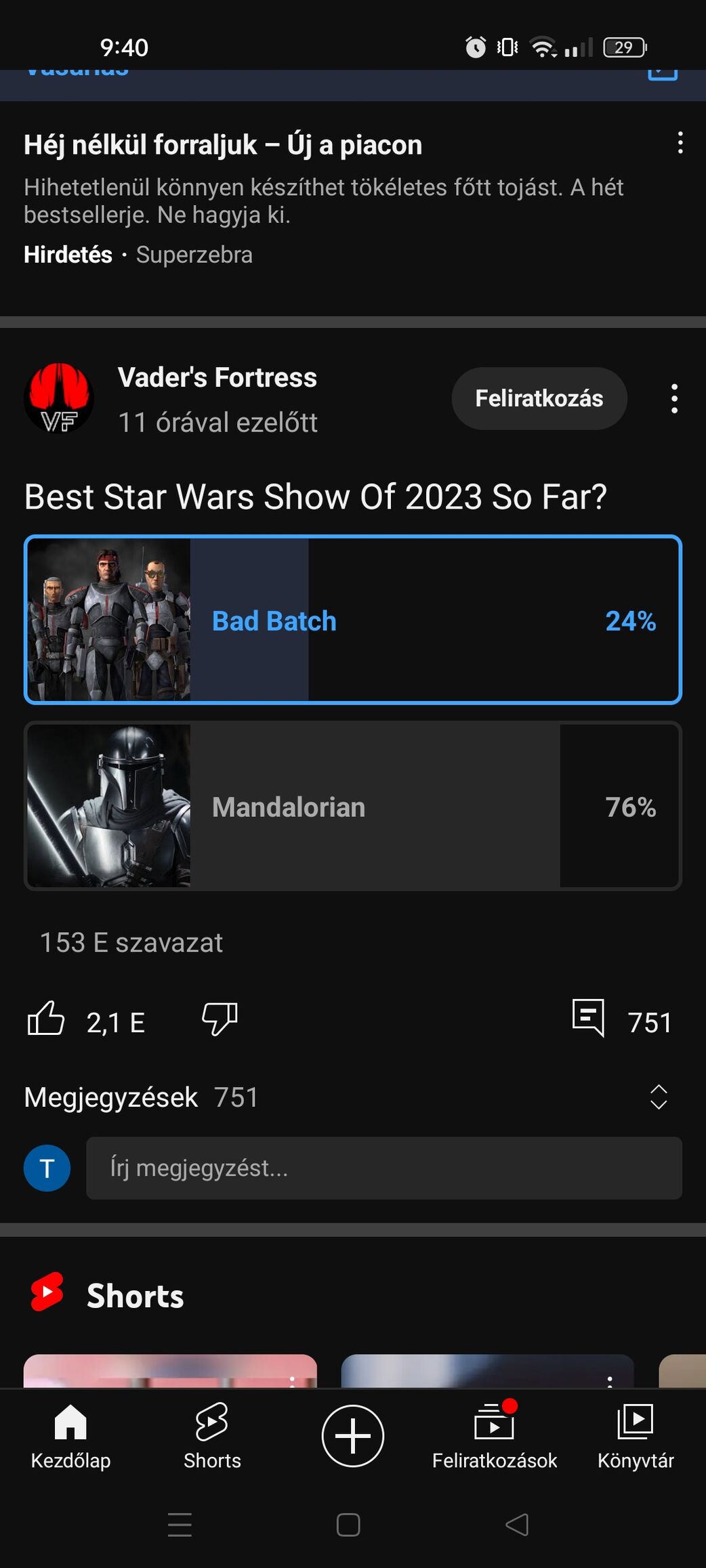706x1568 pixels.
Task: Dislike the Star Wars poll post
Action: tap(220, 1019)
